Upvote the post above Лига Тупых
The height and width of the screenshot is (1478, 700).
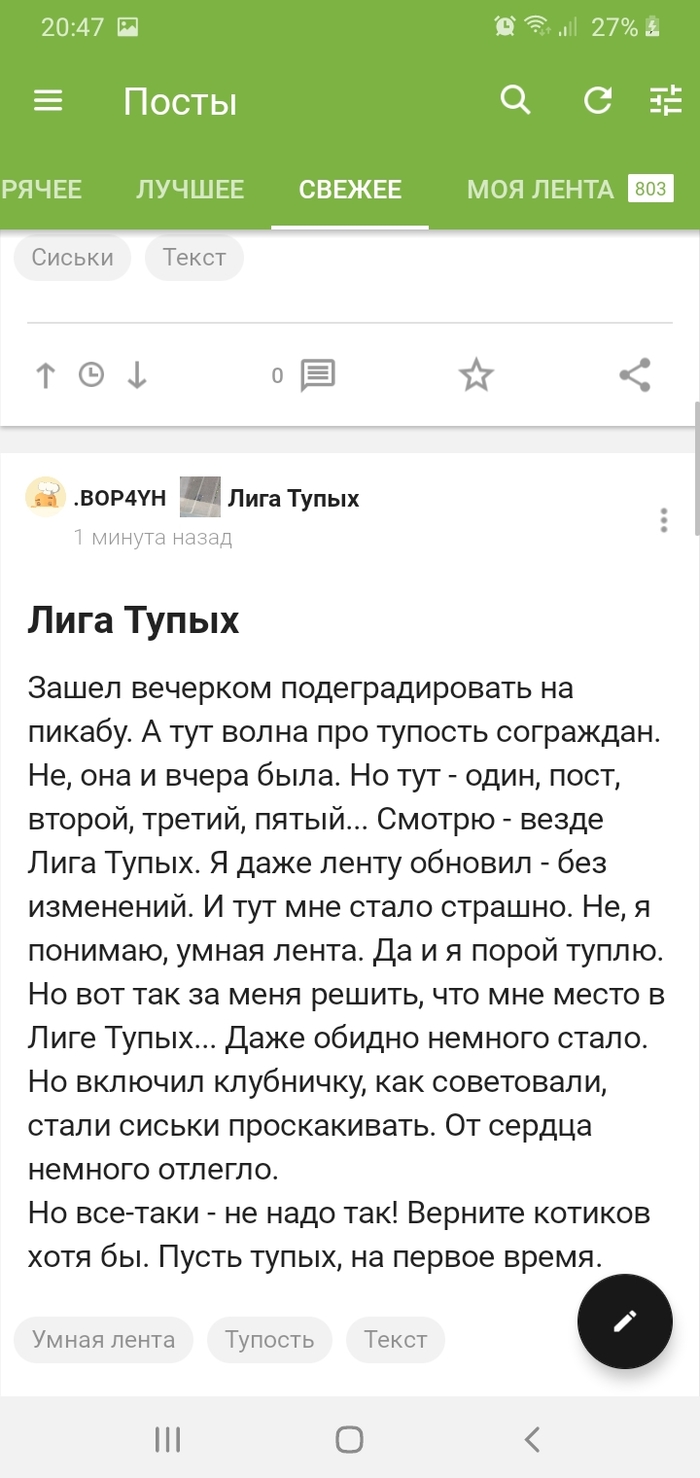(45, 376)
